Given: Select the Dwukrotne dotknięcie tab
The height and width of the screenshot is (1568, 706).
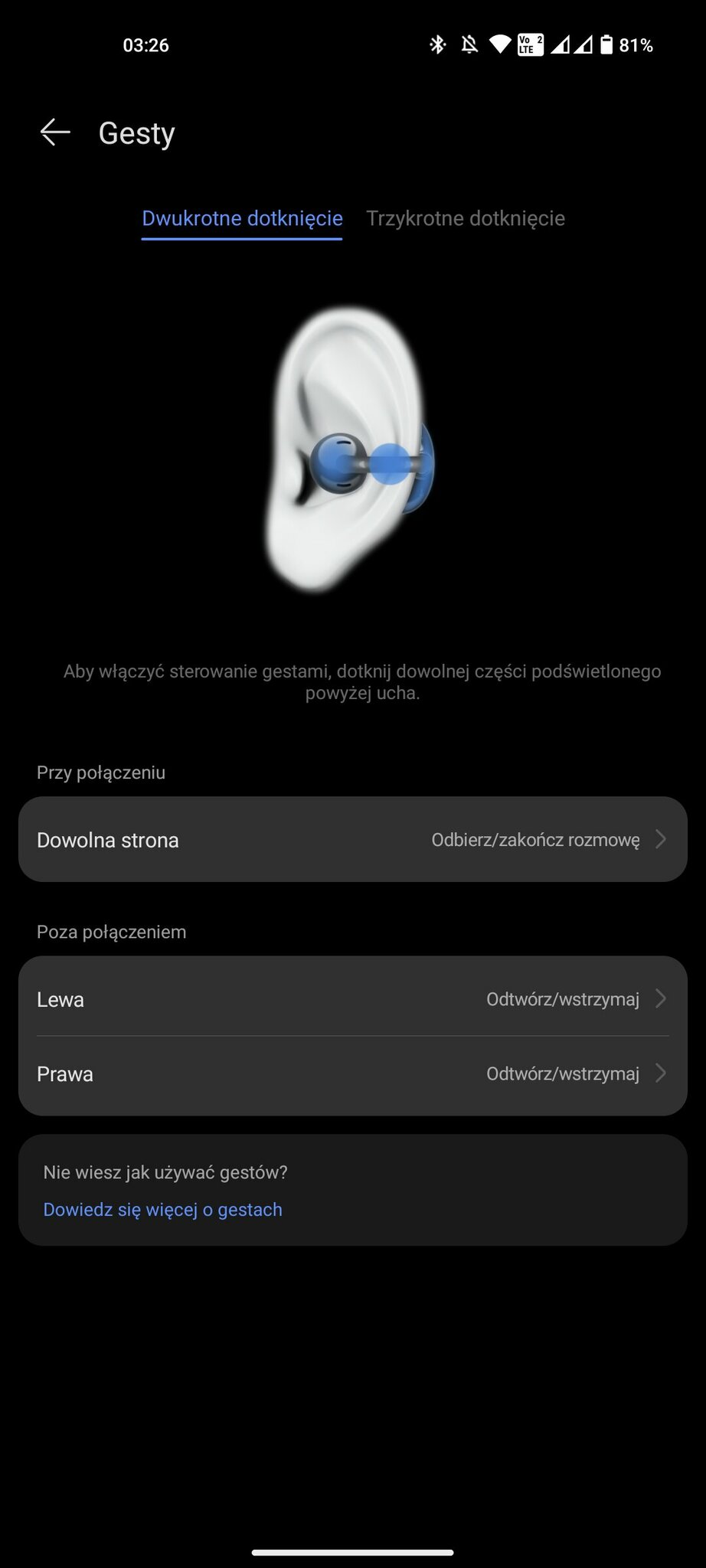Looking at the screenshot, I should [242, 218].
